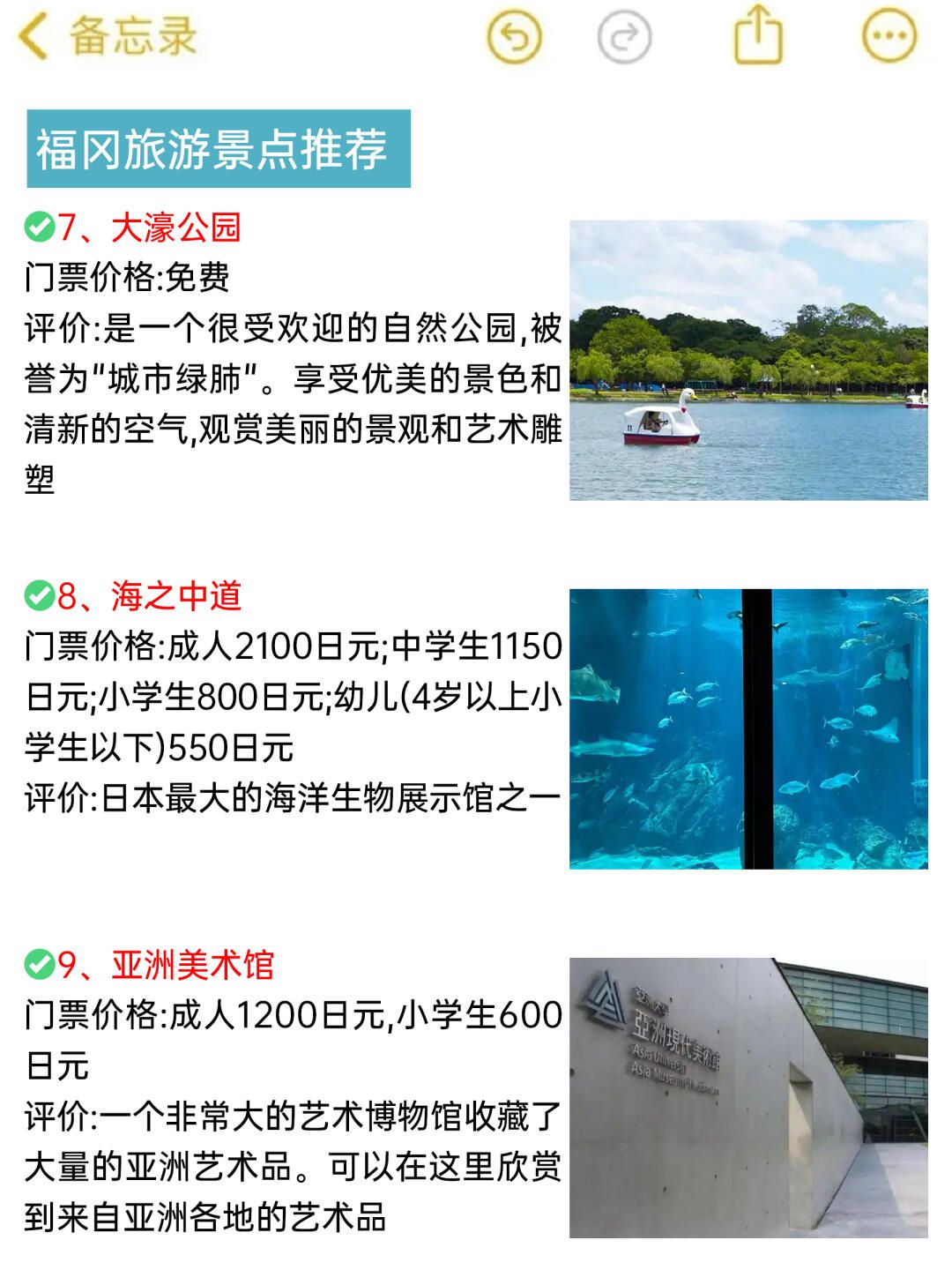Open the 亚洲美术馆 building photo
Viewport: 952px width, 1270px height.
point(748,1097)
